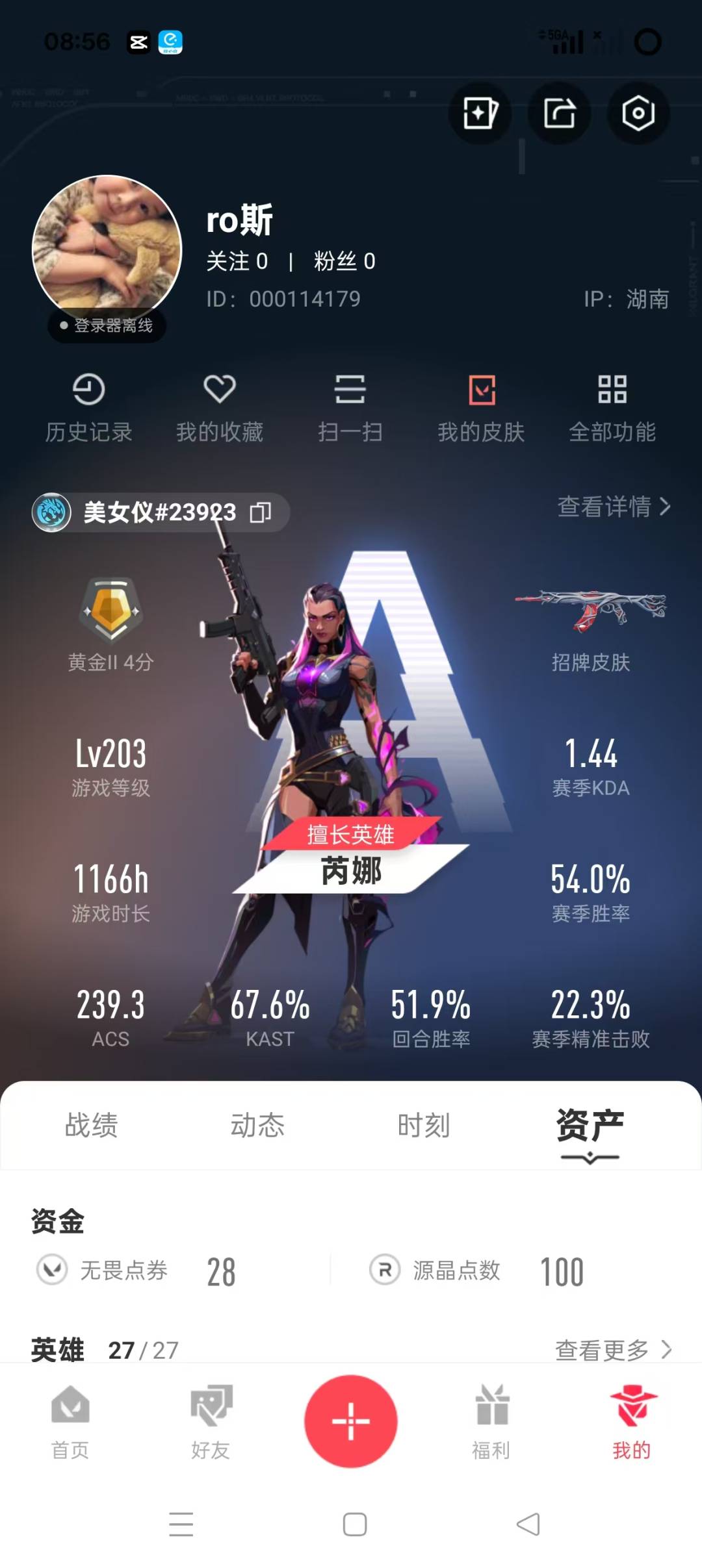702x1568 pixels.
Task: Tap the red plus create button
Action: (x=351, y=1421)
